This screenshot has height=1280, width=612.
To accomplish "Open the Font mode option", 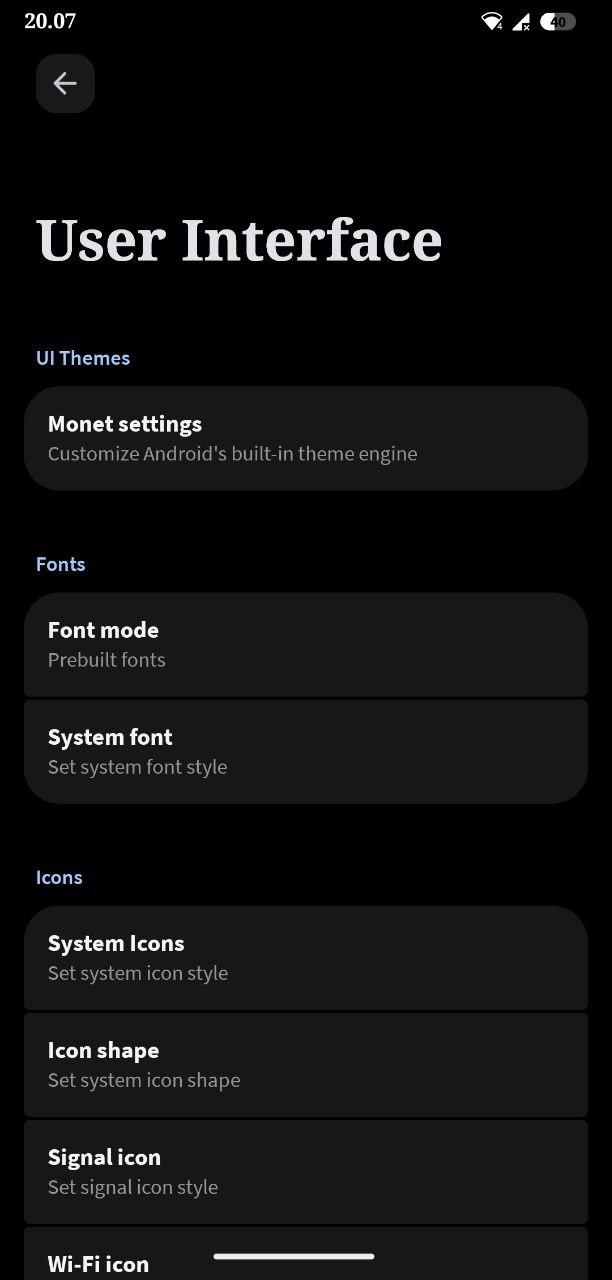I will tap(305, 644).
